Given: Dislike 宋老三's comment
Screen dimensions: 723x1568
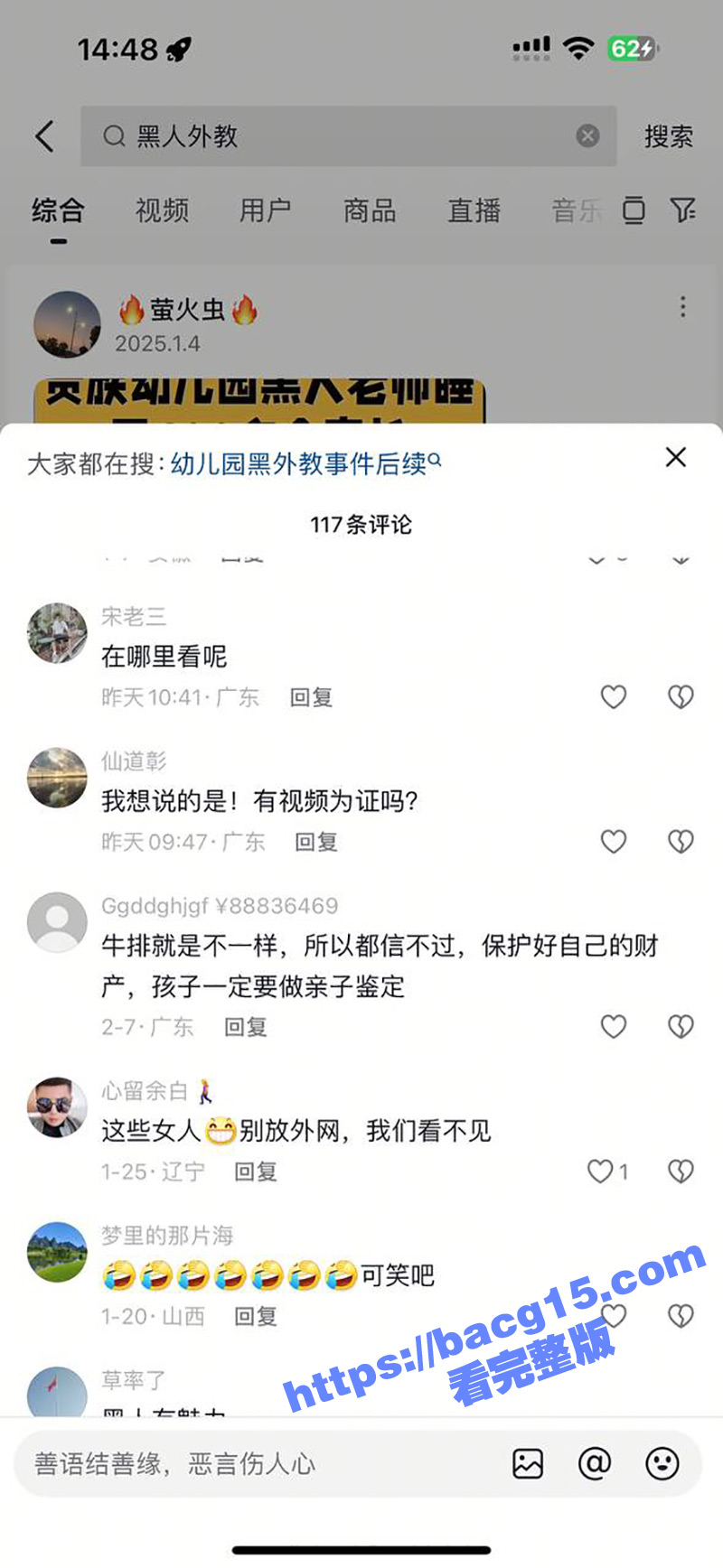Looking at the screenshot, I should point(680,697).
